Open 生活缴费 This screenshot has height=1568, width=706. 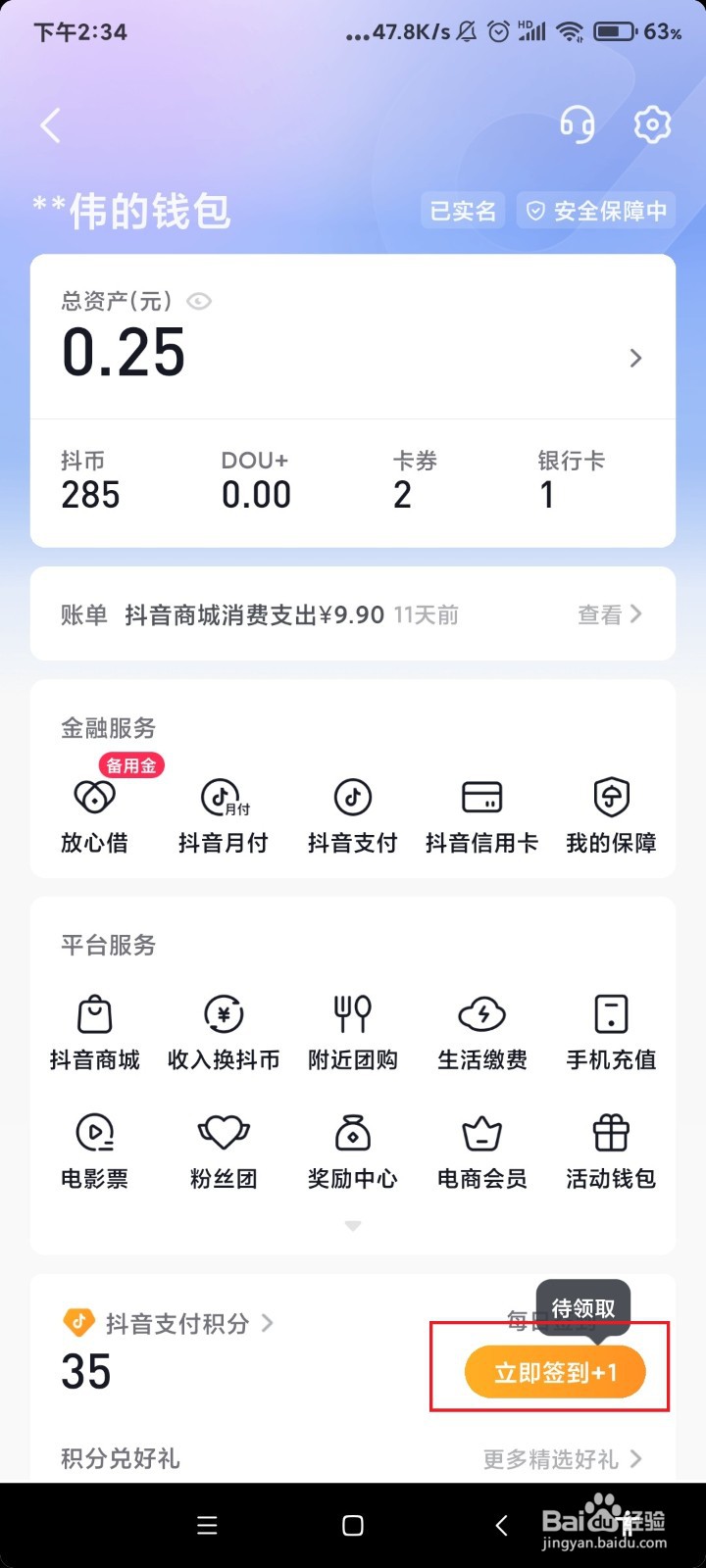481,1033
